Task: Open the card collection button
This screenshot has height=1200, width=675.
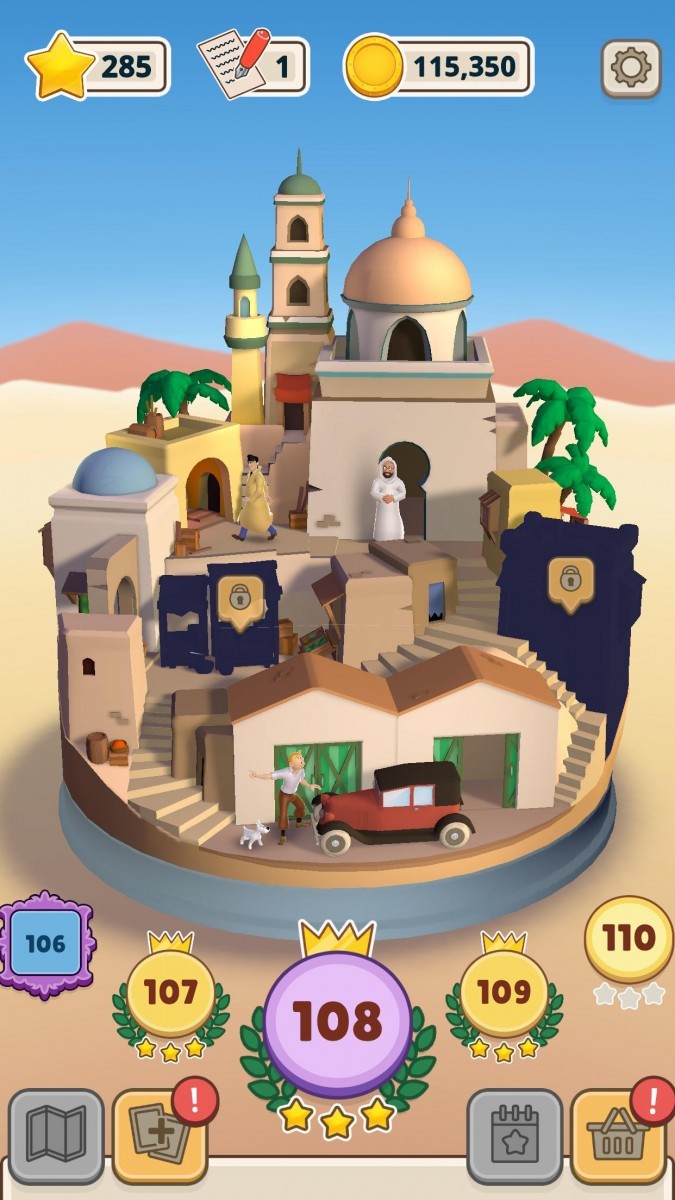Action: pos(159,1136)
